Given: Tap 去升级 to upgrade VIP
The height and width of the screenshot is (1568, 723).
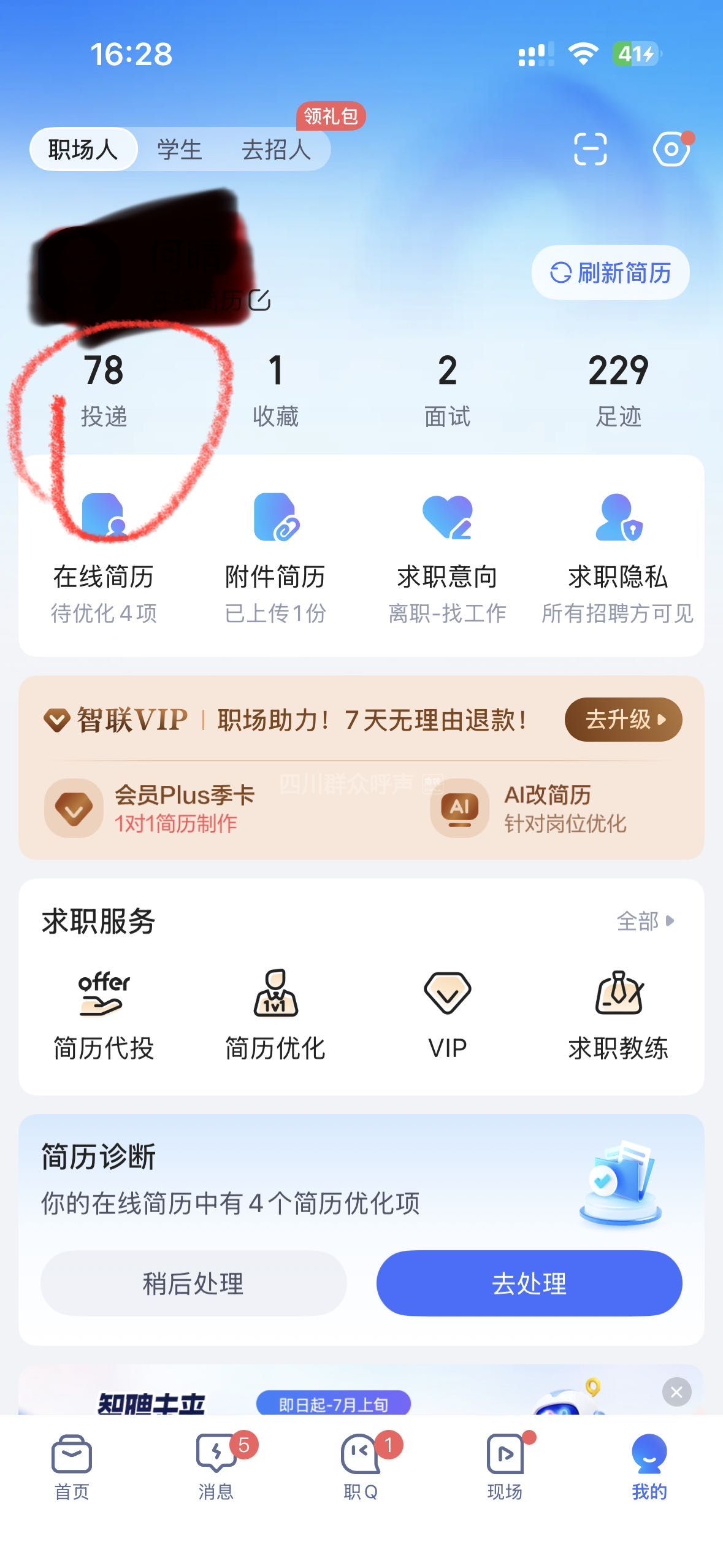Looking at the screenshot, I should [x=623, y=720].
